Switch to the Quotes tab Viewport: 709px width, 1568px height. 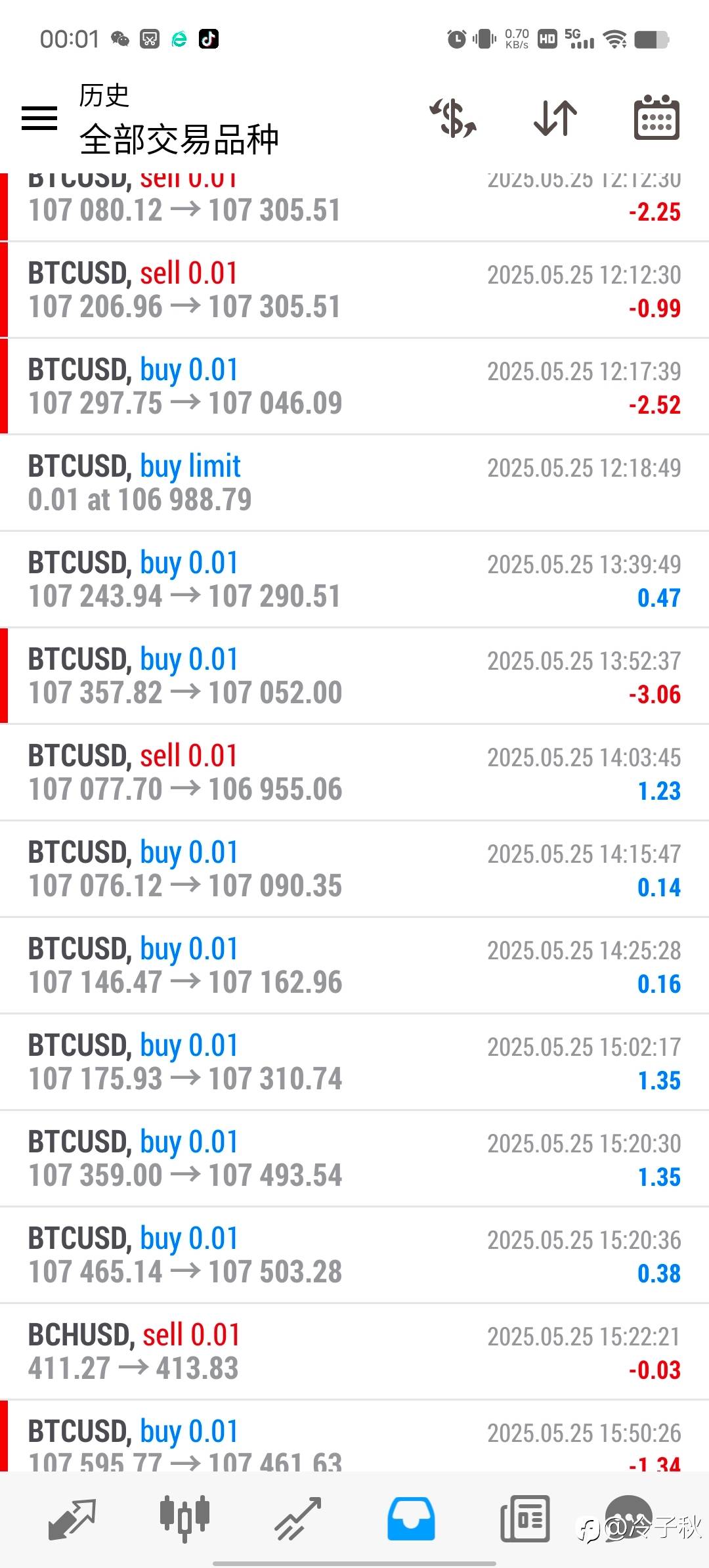tap(72, 1519)
